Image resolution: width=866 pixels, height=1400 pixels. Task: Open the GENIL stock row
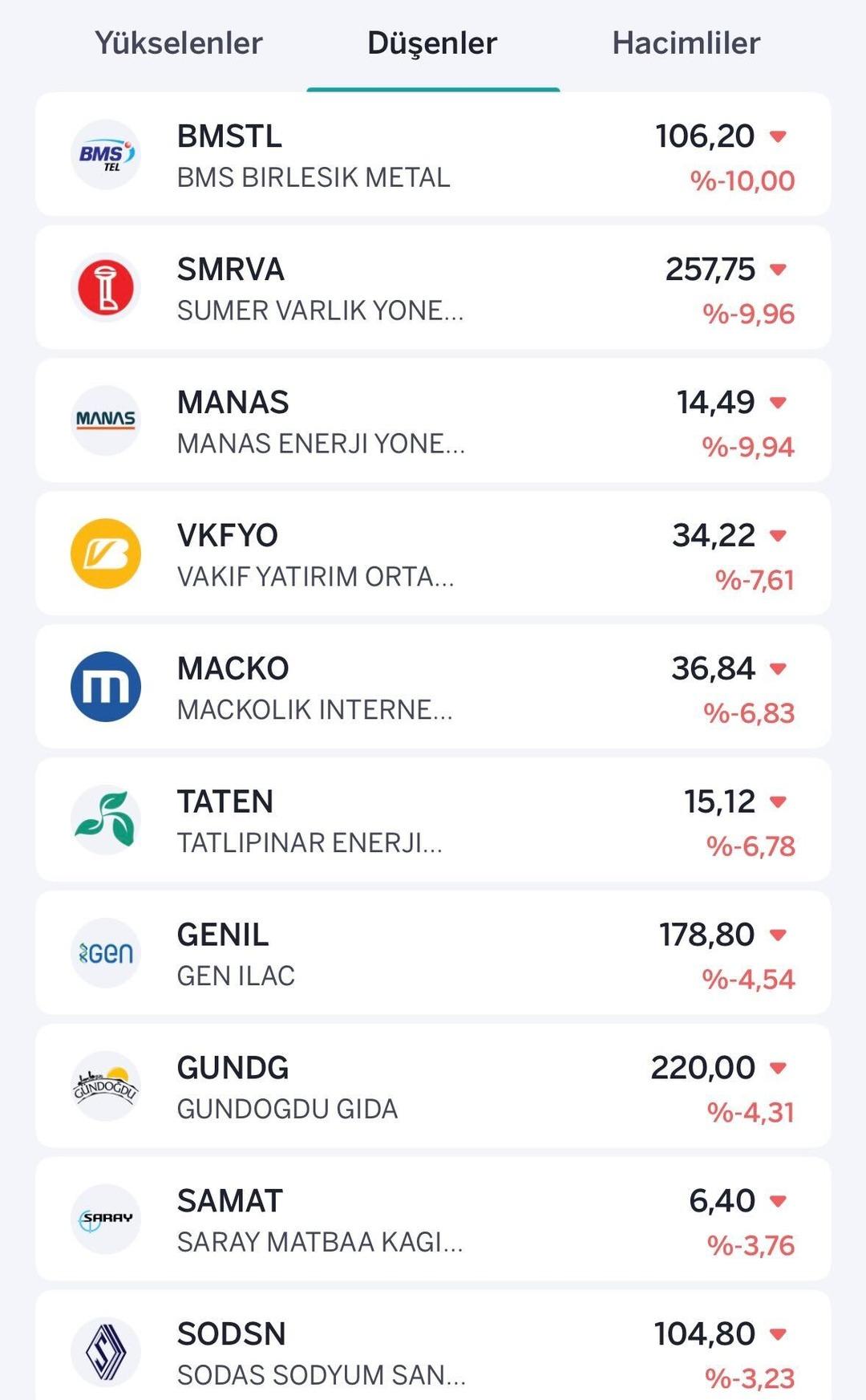coord(433,952)
